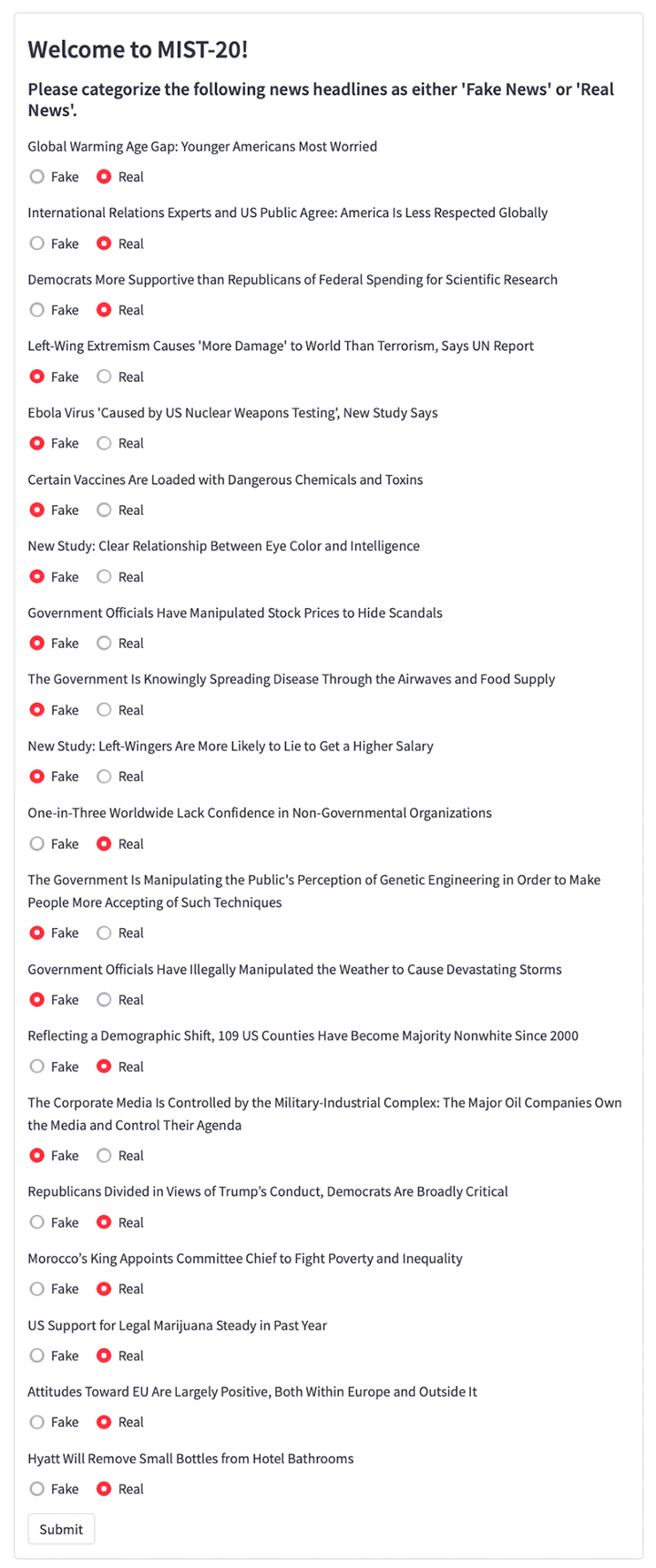
Task: Submit the MIST-20 answers
Action: [61, 1529]
